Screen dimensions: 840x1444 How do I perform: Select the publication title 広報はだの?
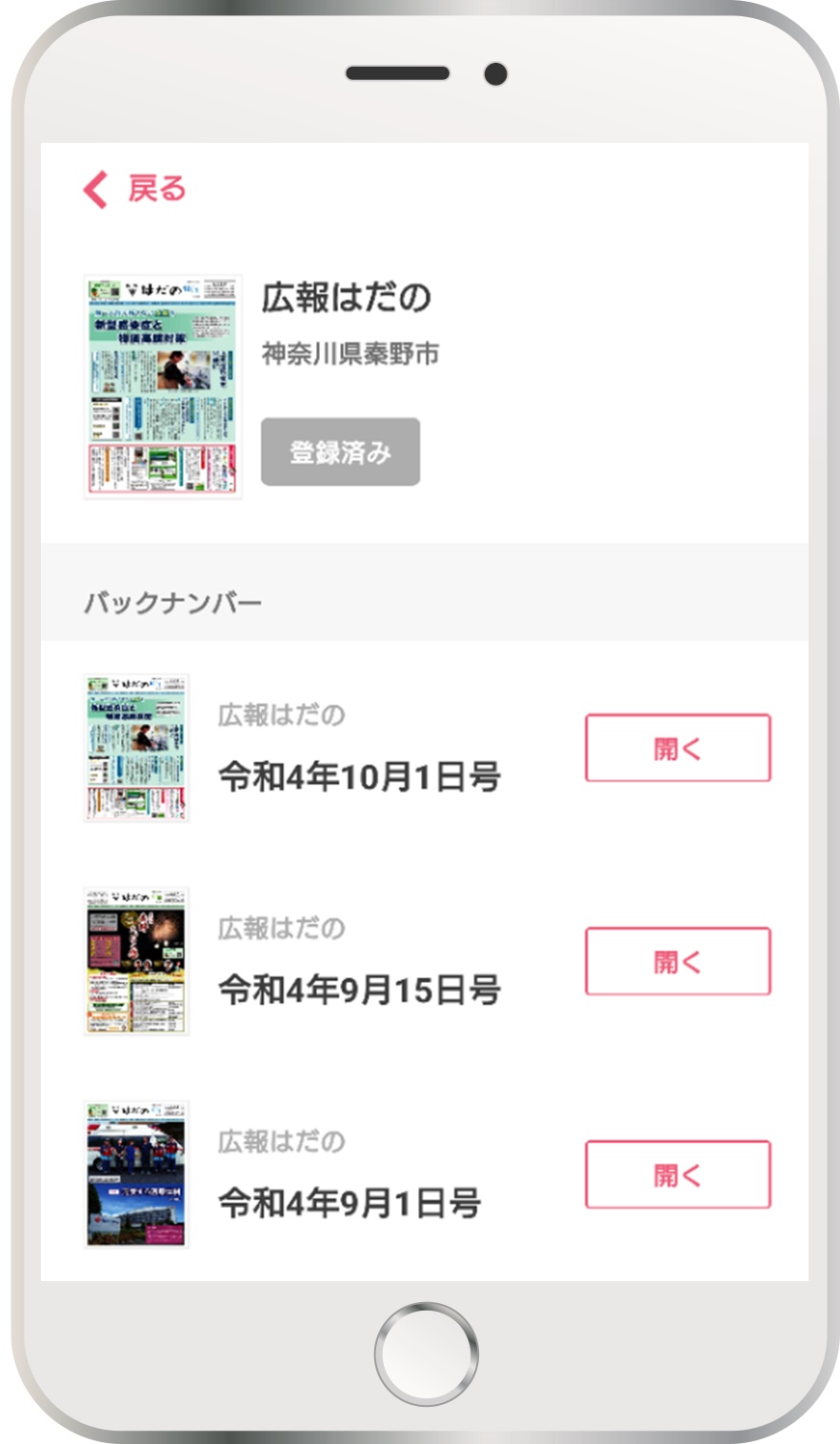[x=346, y=297]
